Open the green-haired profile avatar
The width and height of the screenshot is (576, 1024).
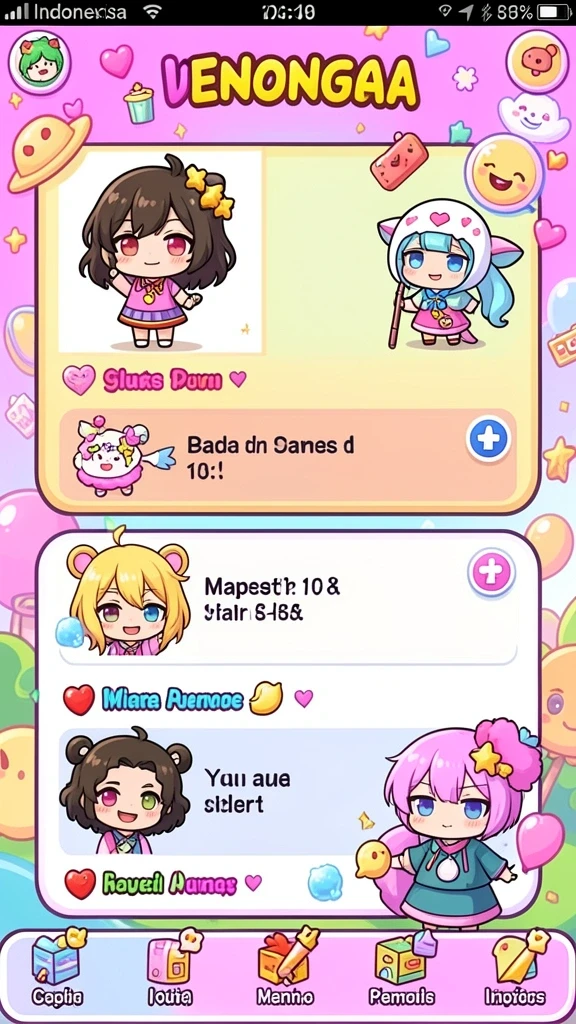pos(39,61)
